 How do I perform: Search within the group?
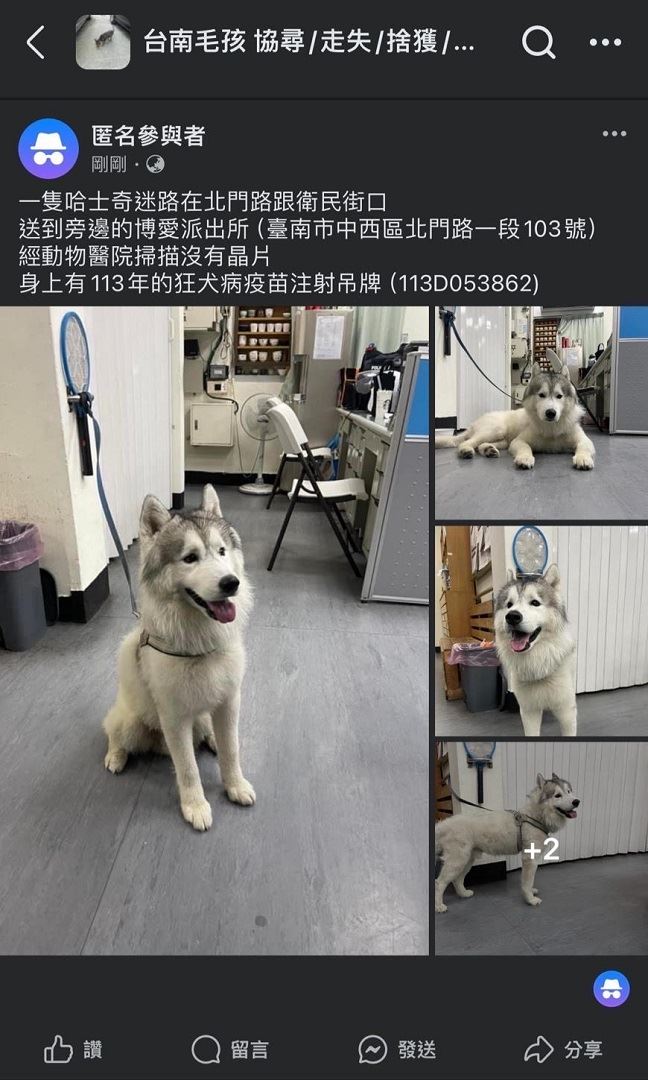[539, 43]
